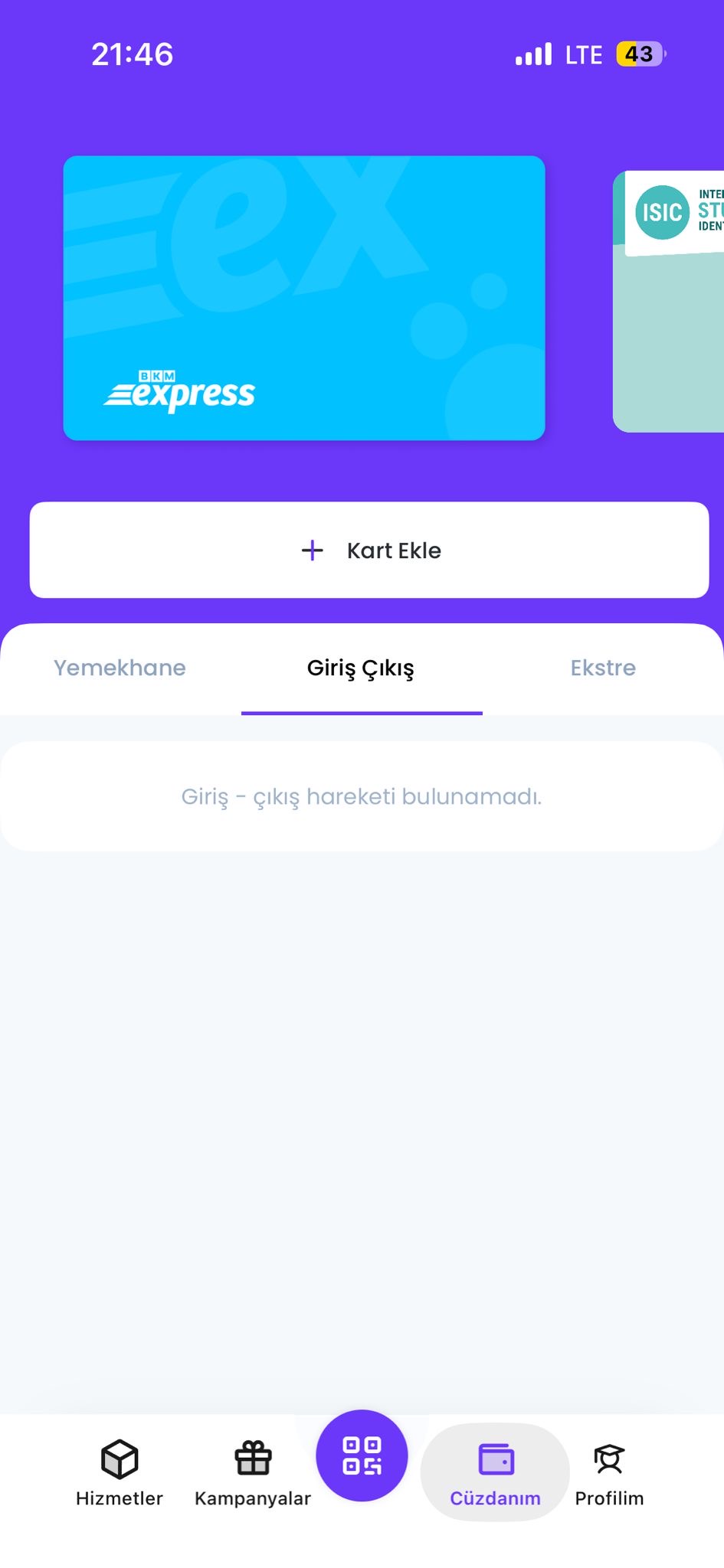Screen dimensions: 724x1568
Task: Select the BKM Express card
Action: pos(304,298)
